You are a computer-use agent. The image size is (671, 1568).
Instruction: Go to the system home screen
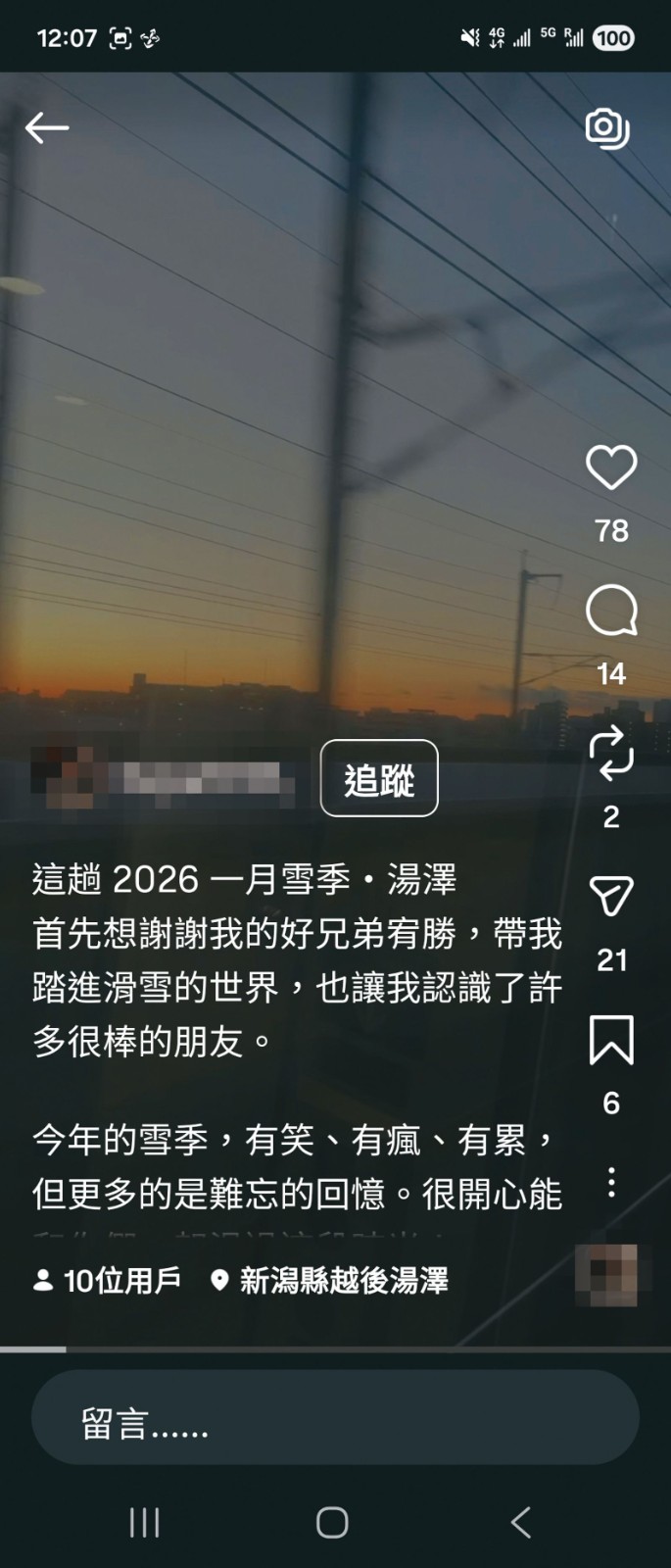coord(333,1522)
